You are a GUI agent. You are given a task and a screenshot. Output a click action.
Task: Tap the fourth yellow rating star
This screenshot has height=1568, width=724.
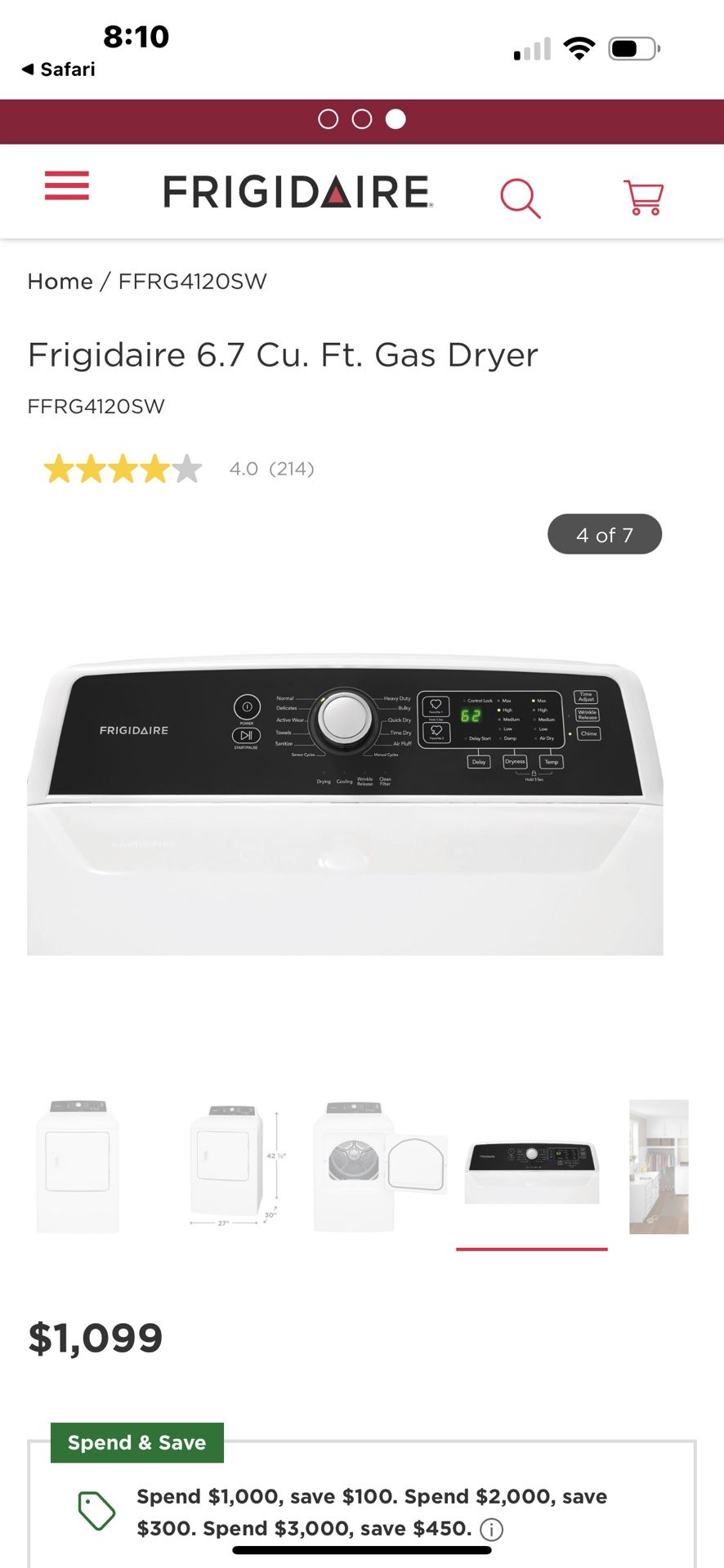pyautogui.click(x=154, y=469)
